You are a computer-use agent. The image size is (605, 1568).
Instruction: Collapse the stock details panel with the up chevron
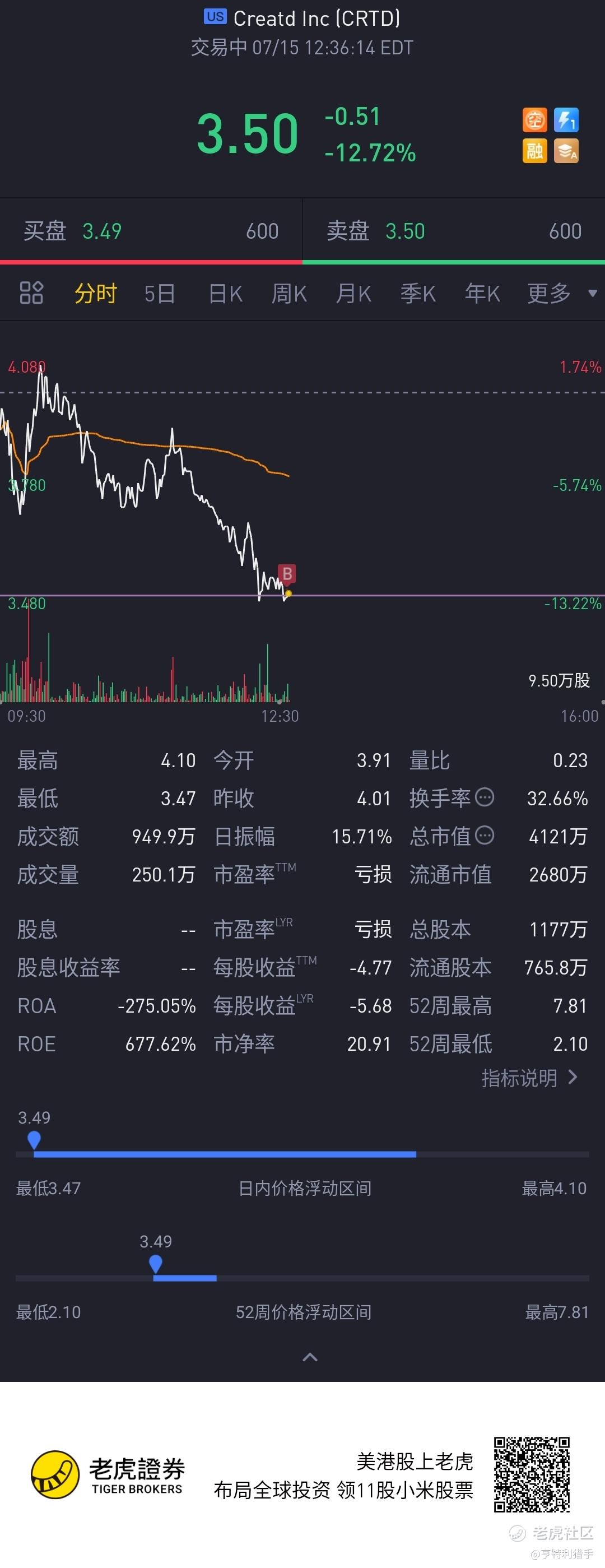pos(310,1357)
